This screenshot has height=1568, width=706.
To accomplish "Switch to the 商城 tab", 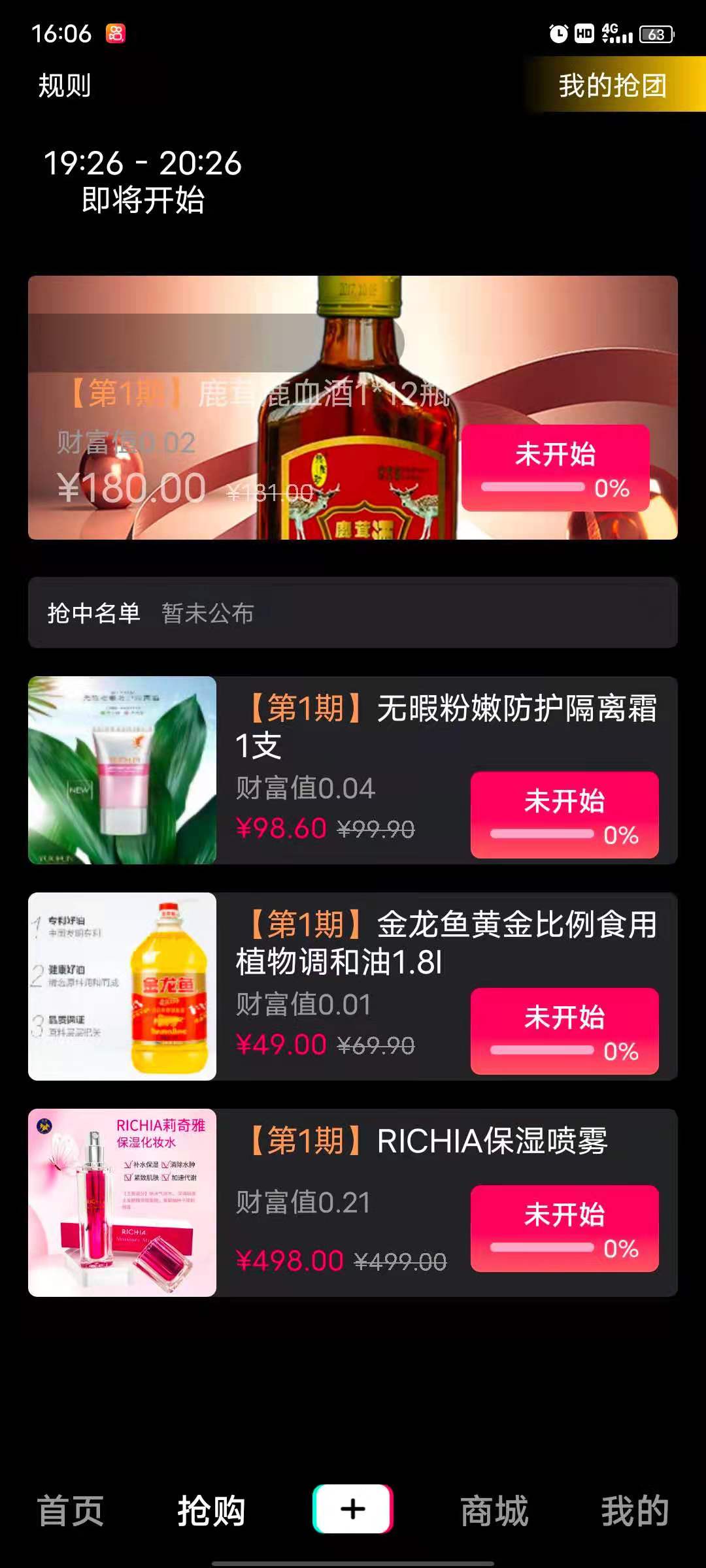I will pyautogui.click(x=494, y=1511).
